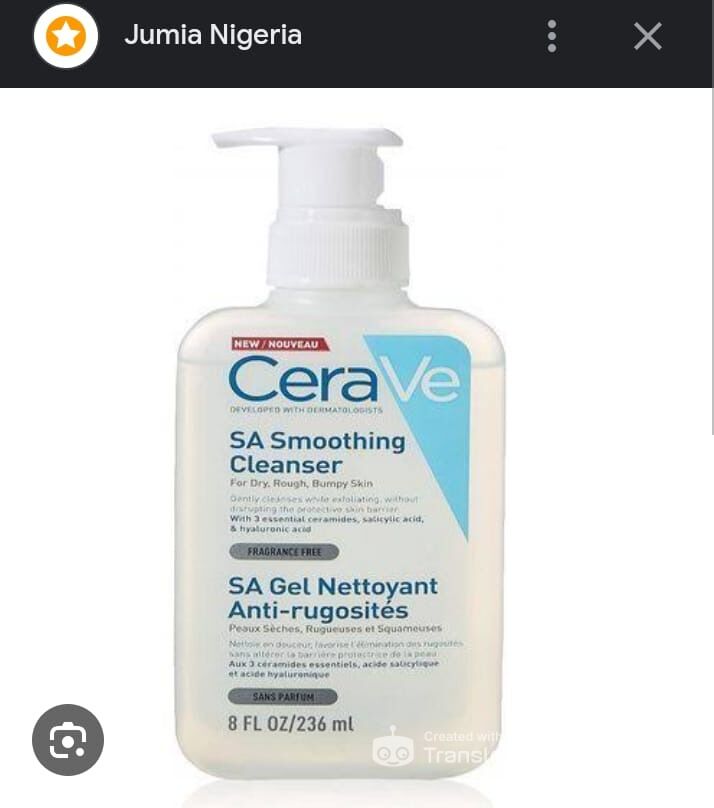Search this image with Lens
The height and width of the screenshot is (808, 714).
68,740
